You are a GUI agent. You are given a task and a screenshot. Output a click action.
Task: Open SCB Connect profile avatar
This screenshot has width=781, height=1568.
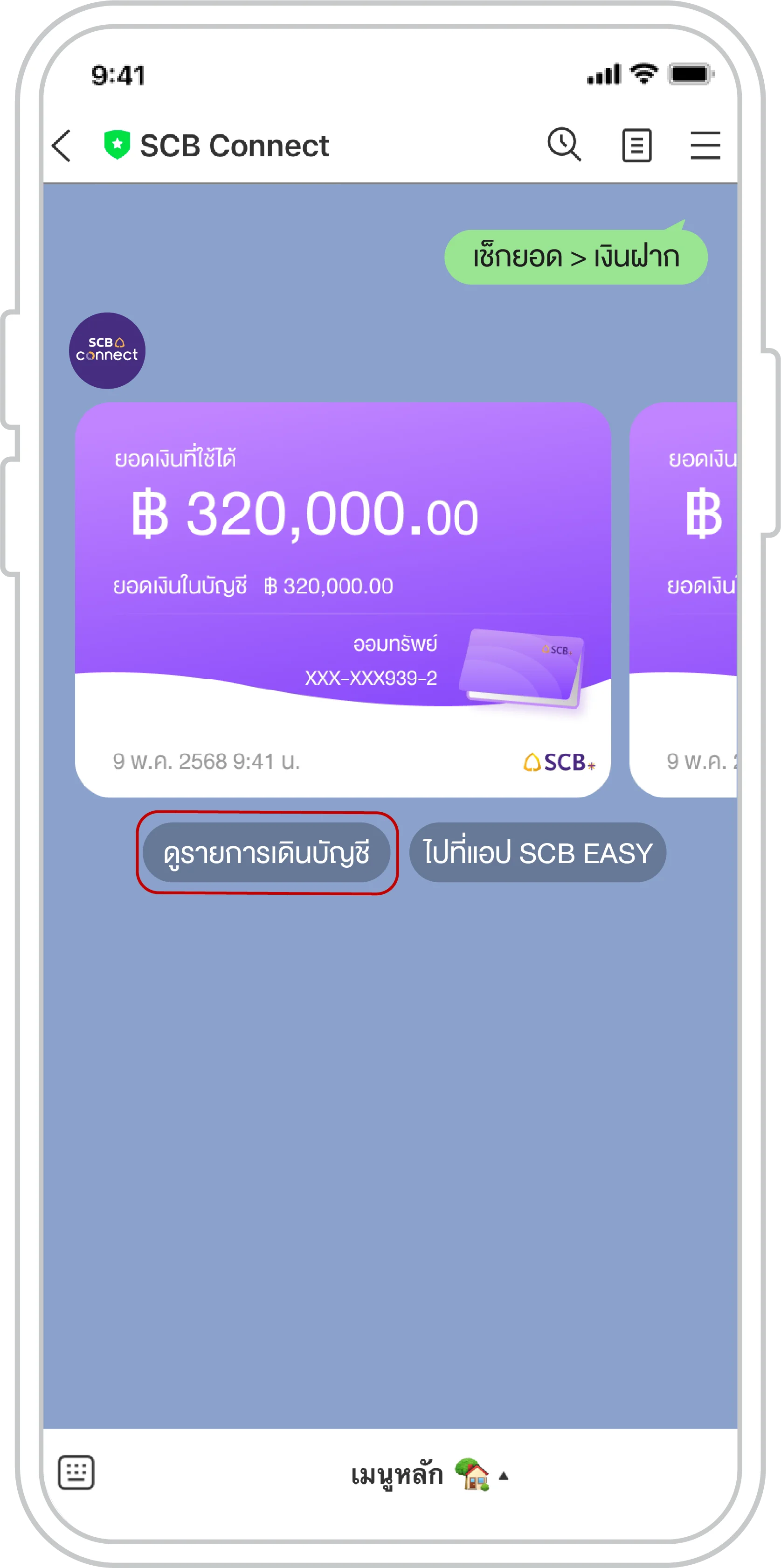[107, 351]
